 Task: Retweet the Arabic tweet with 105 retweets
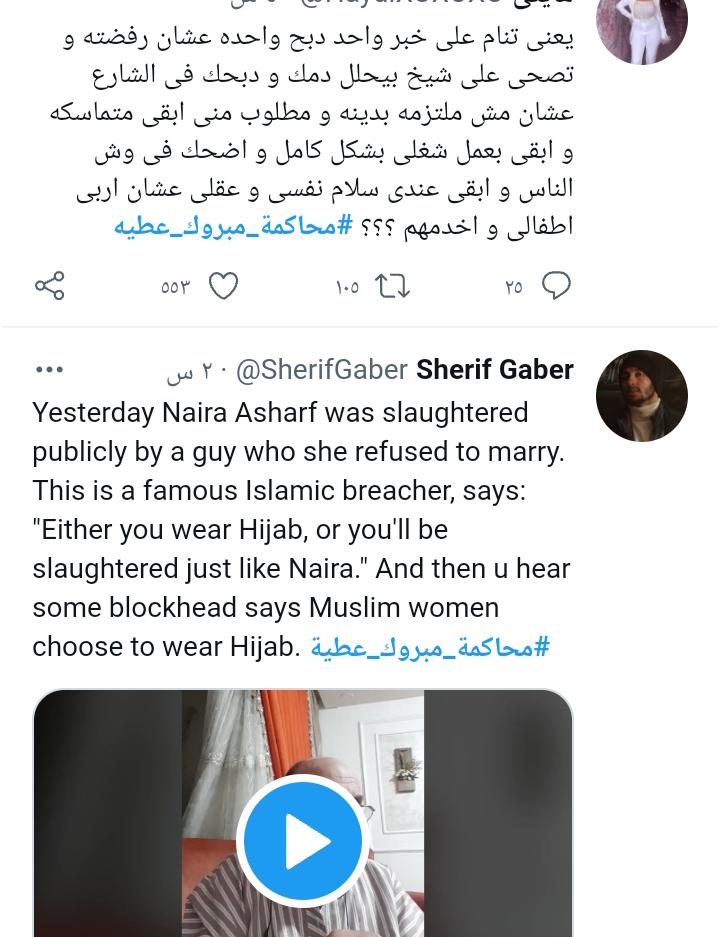tap(392, 286)
